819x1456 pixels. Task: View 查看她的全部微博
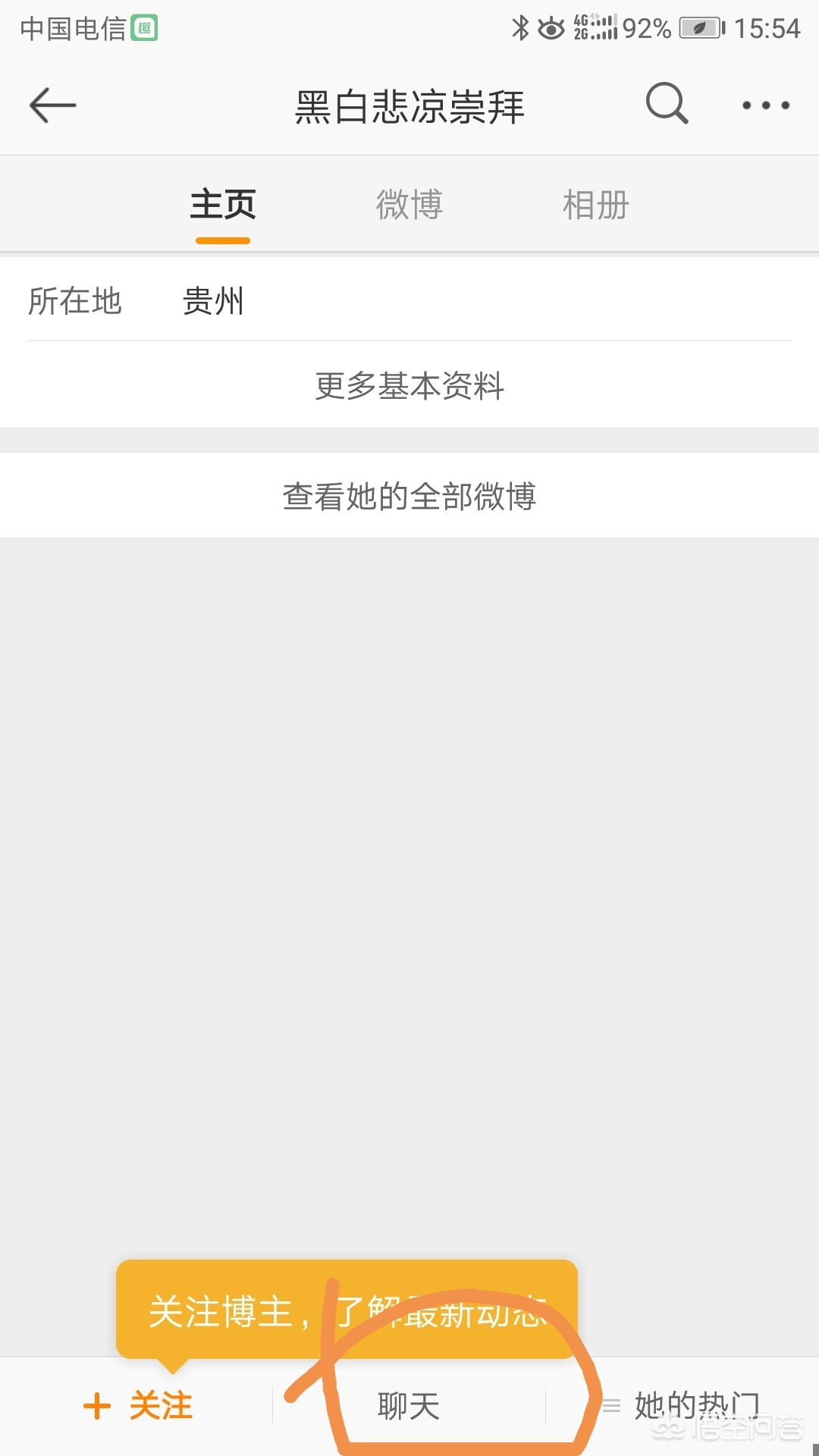[x=409, y=496]
